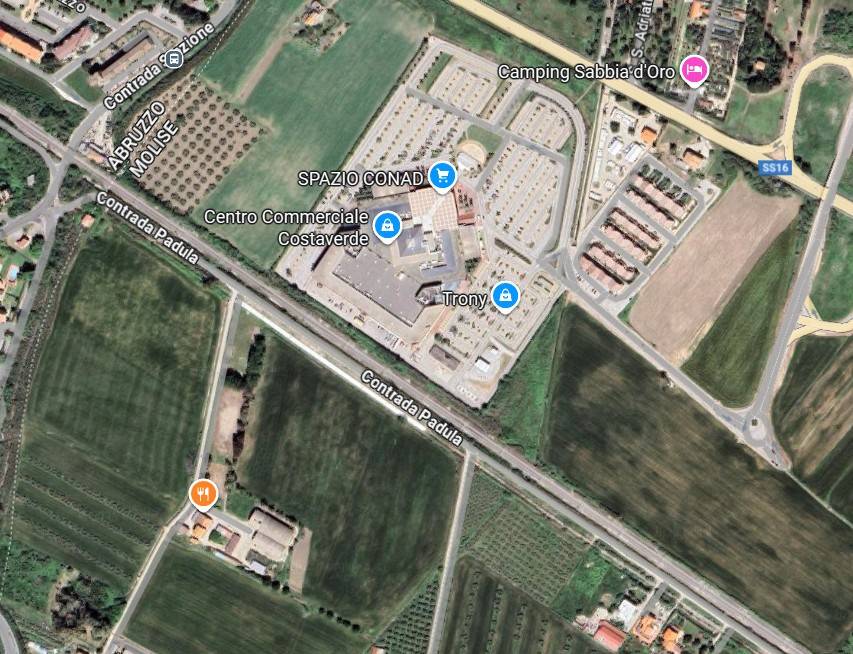Tap the Trony store marker
The height and width of the screenshot is (654, 853).
click(x=506, y=295)
